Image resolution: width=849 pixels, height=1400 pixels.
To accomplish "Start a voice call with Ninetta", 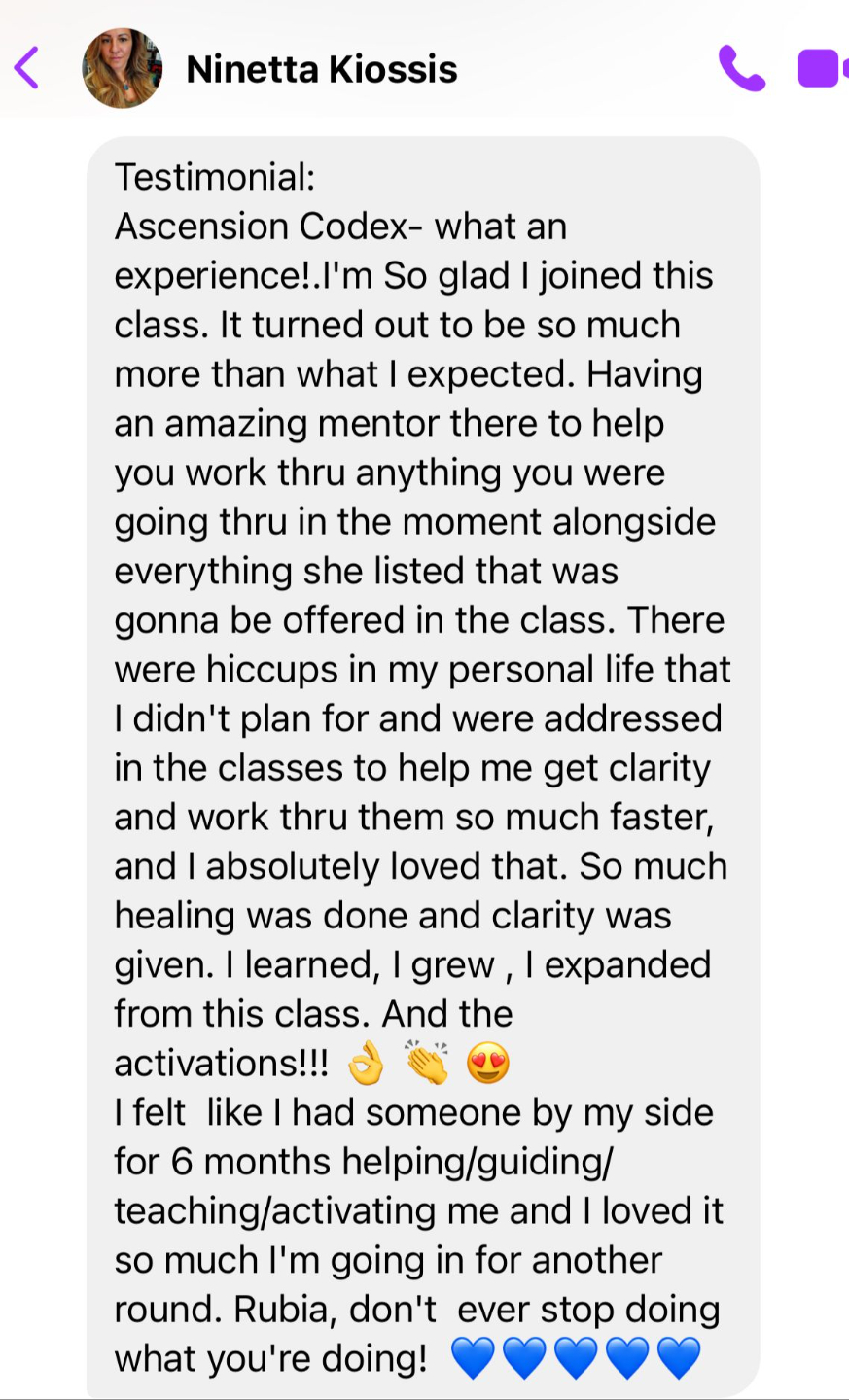I will point(741,68).
